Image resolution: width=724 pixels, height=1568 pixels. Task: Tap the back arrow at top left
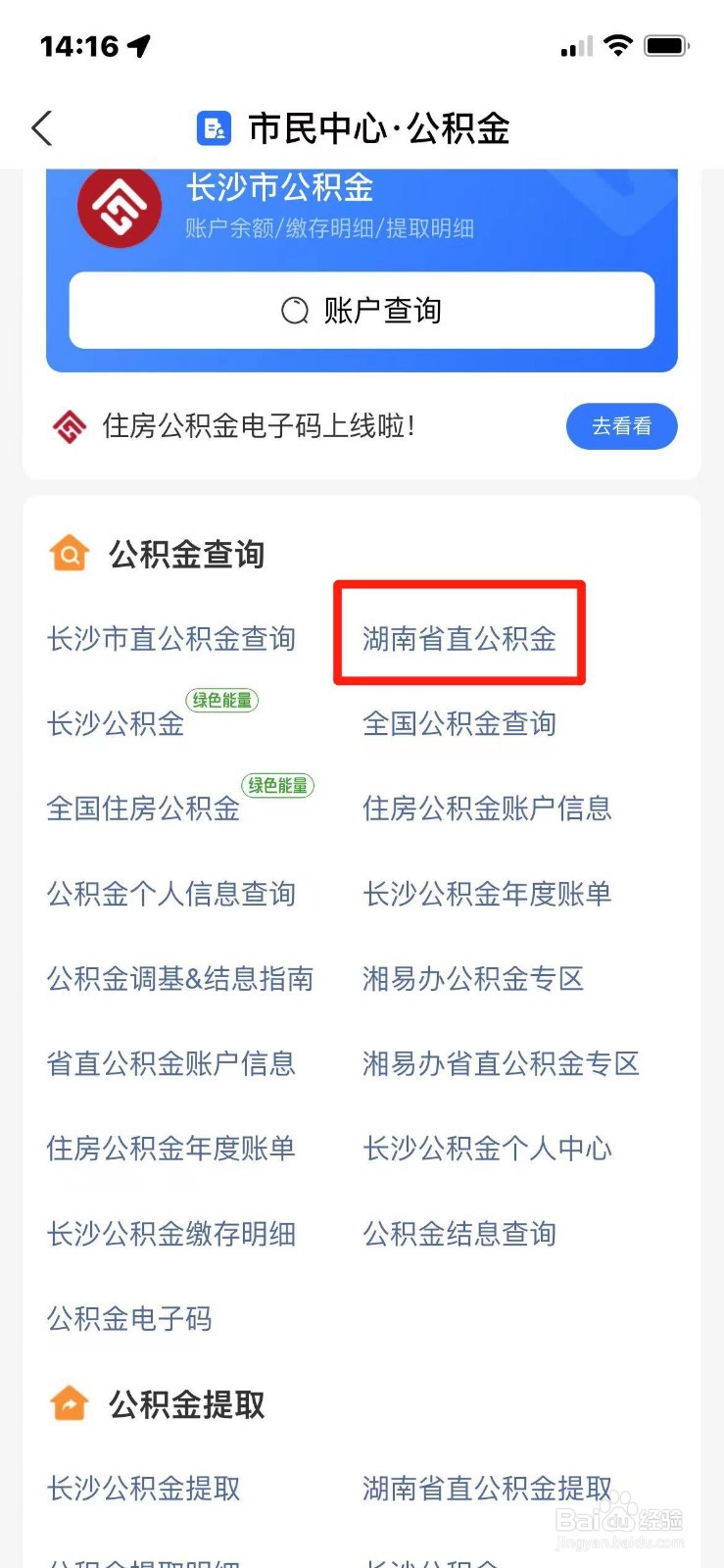point(41,128)
